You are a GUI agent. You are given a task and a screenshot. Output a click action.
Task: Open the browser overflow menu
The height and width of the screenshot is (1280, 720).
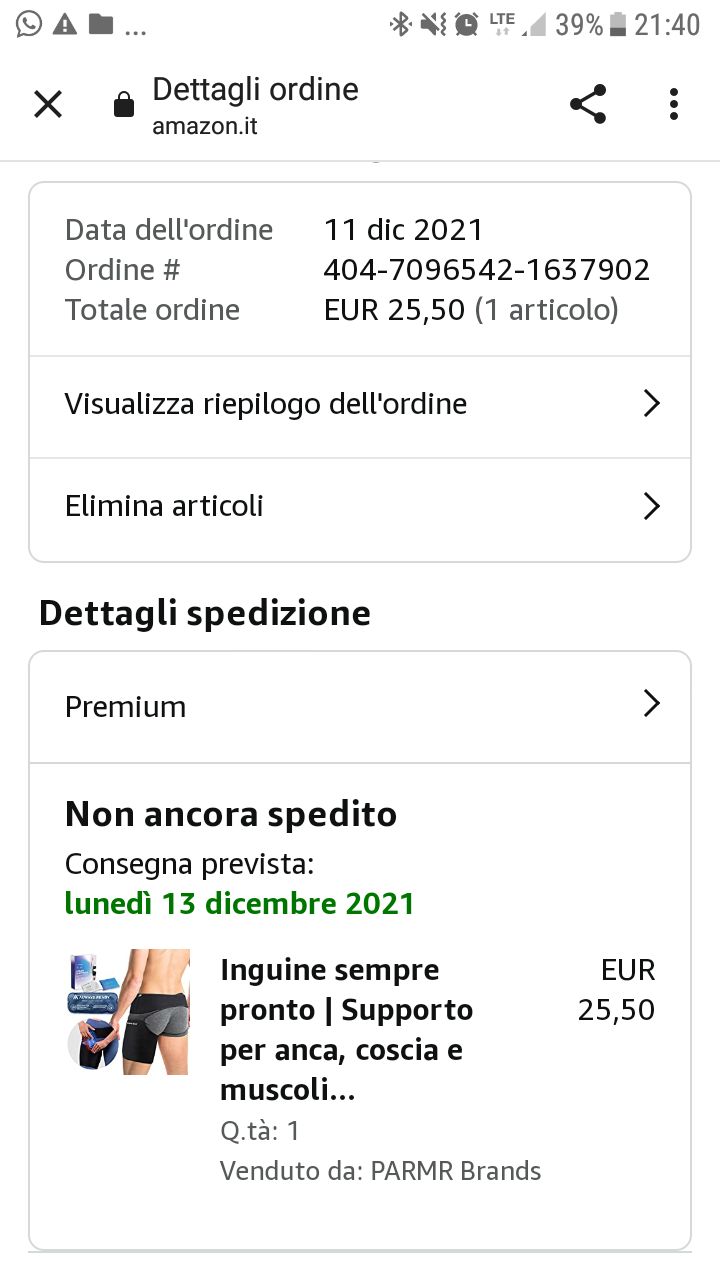(x=674, y=104)
